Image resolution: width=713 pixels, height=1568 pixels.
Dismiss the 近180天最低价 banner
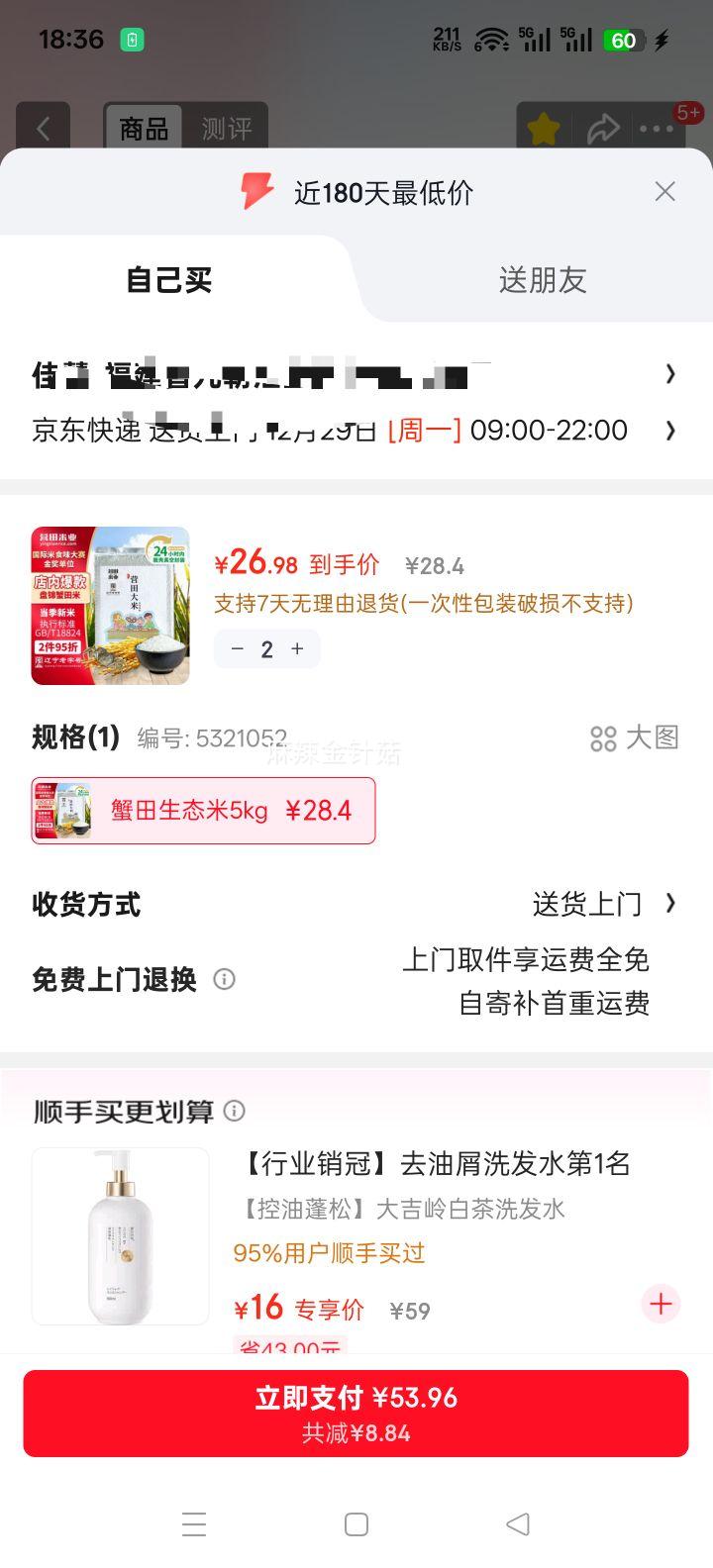pos(664,191)
